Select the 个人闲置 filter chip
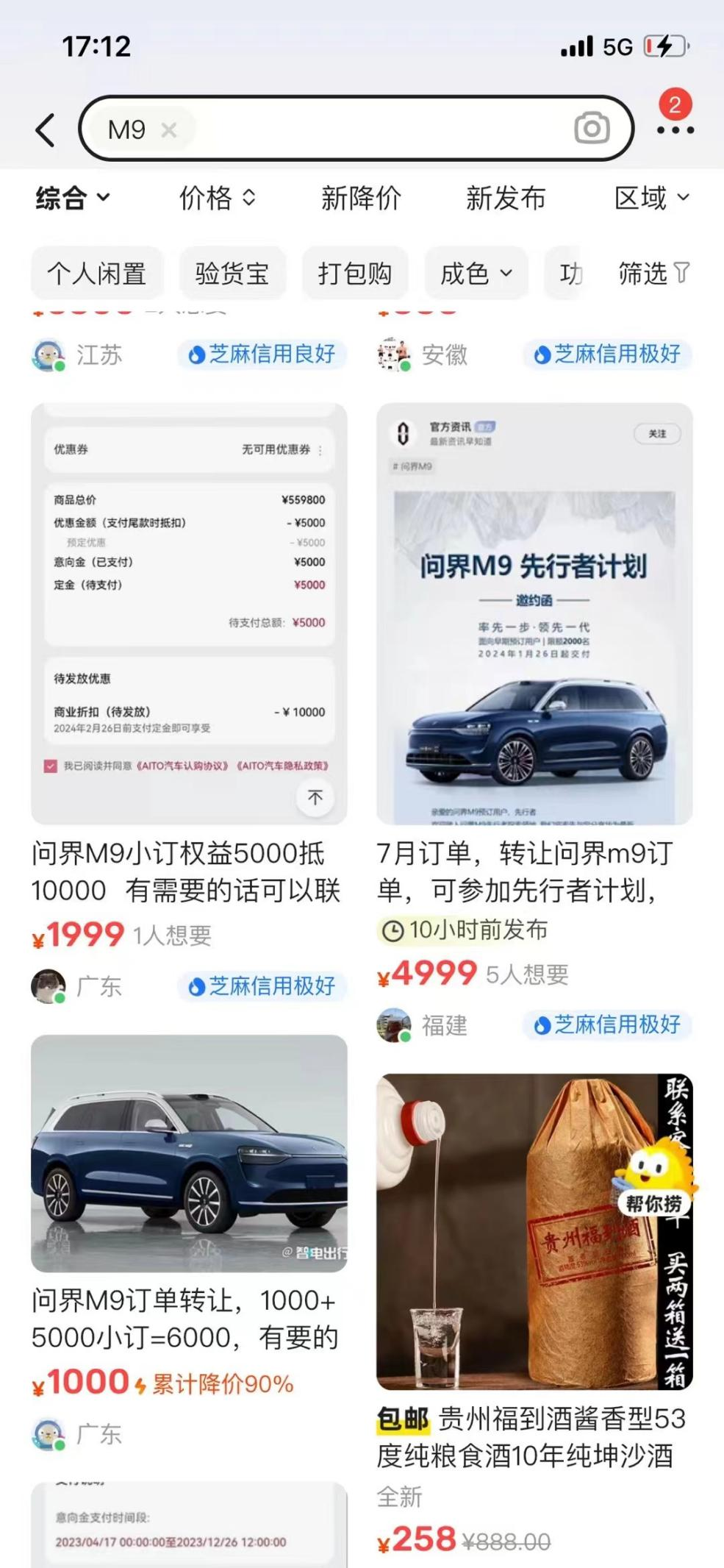 pyautogui.click(x=97, y=274)
